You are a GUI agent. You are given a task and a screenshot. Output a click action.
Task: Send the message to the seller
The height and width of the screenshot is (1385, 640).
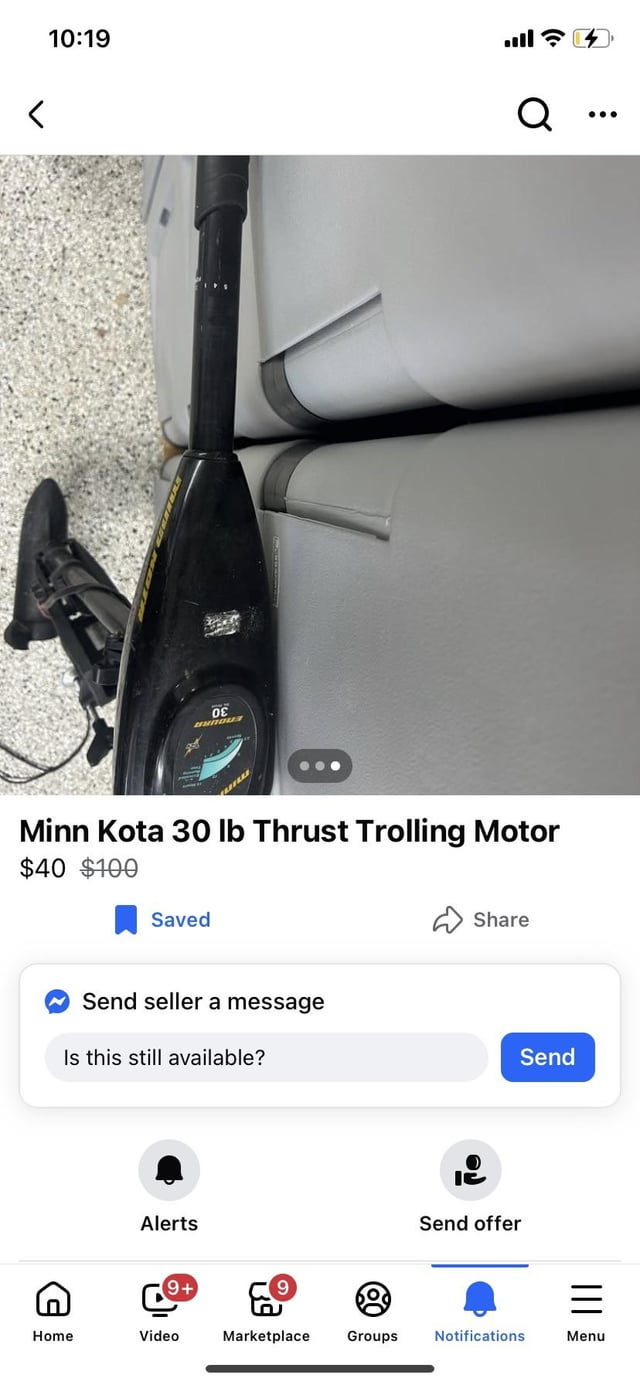pos(547,1057)
